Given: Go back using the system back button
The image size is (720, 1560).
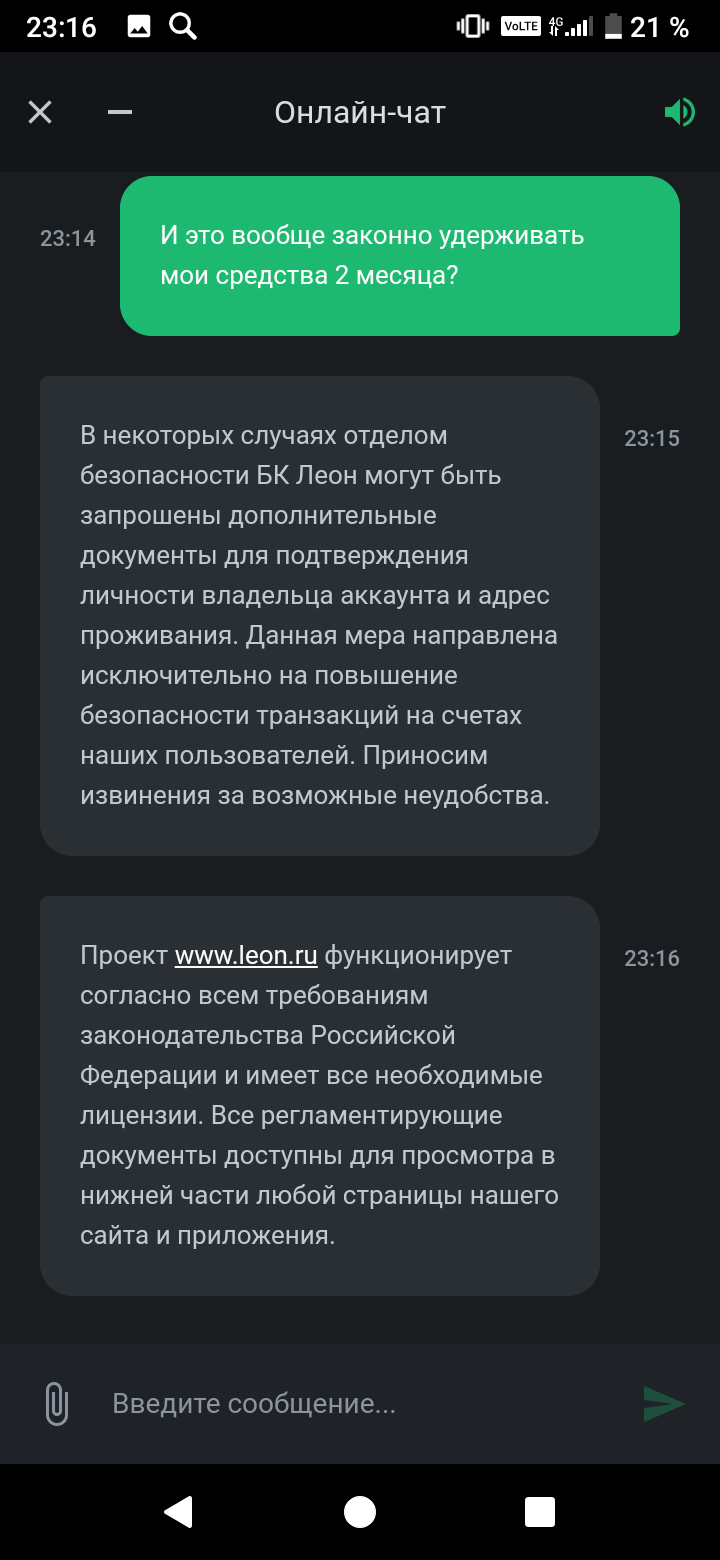Looking at the screenshot, I should pyautogui.click(x=178, y=1511).
